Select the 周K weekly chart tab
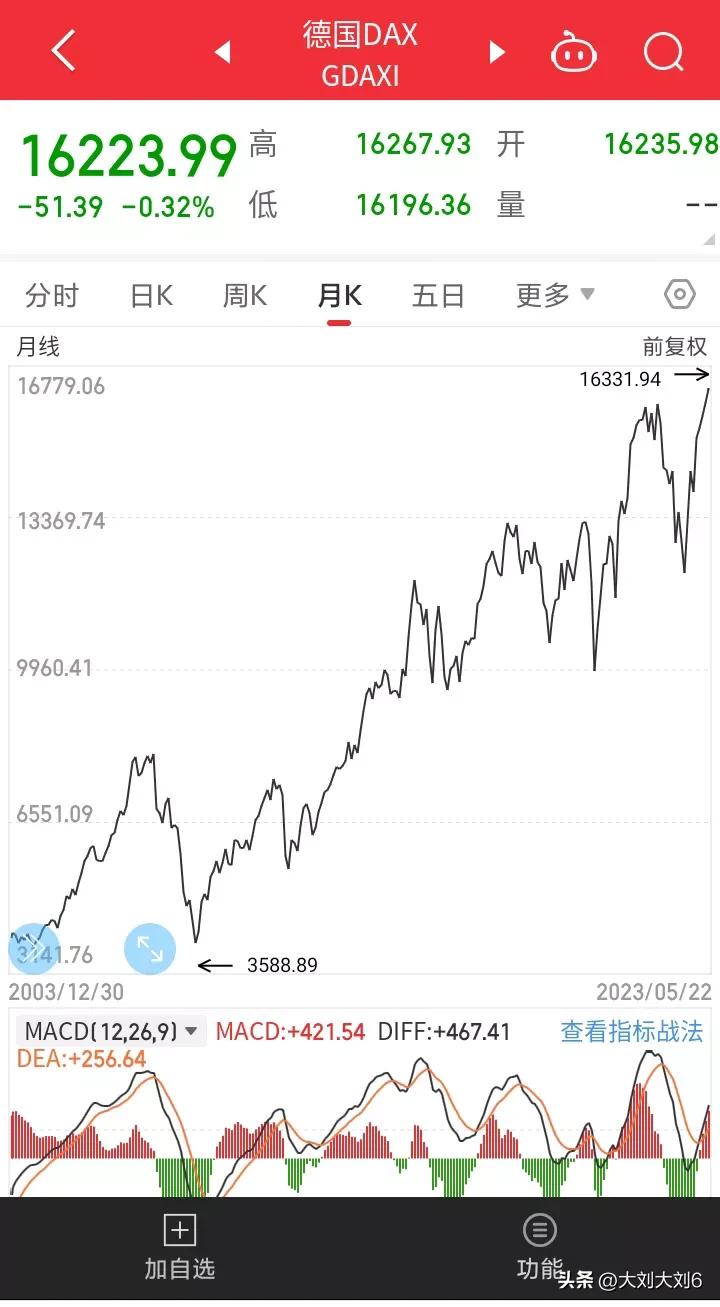Image resolution: width=720 pixels, height=1307 pixels. (244, 294)
